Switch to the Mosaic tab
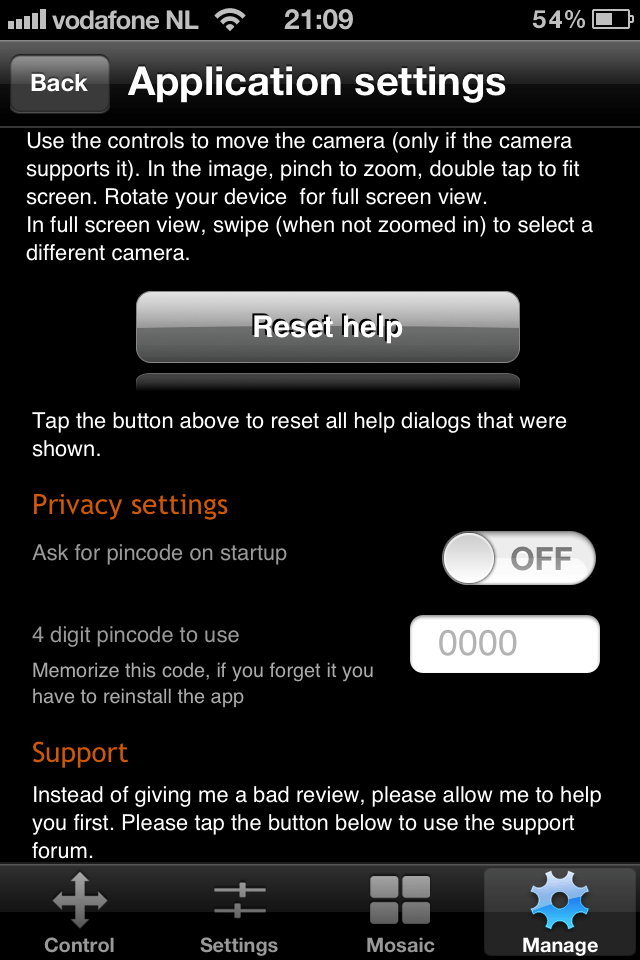 [400, 911]
